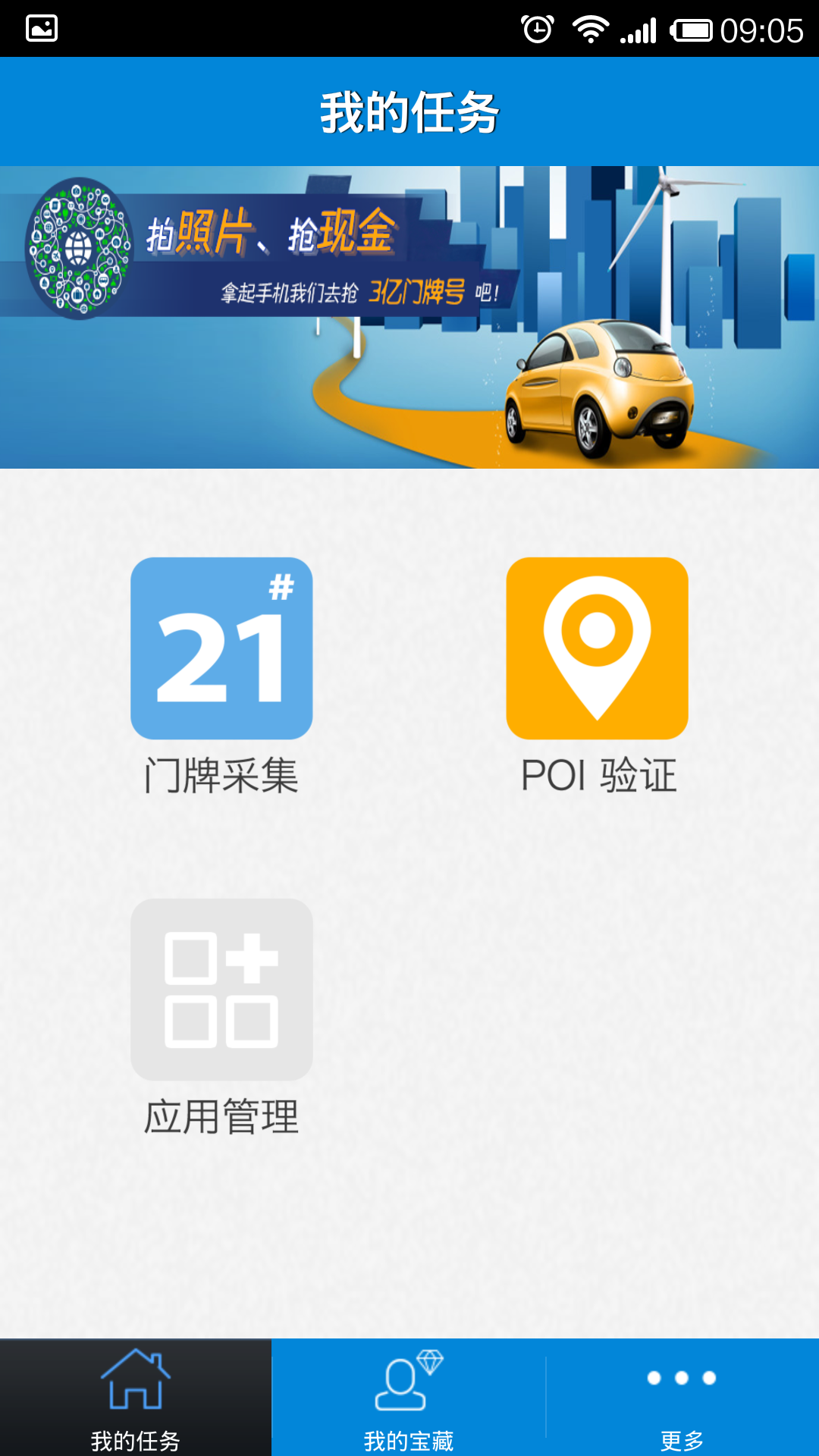819x1456 pixels.
Task: Open the 拍照片抢现金 promo banner
Action: [409, 317]
